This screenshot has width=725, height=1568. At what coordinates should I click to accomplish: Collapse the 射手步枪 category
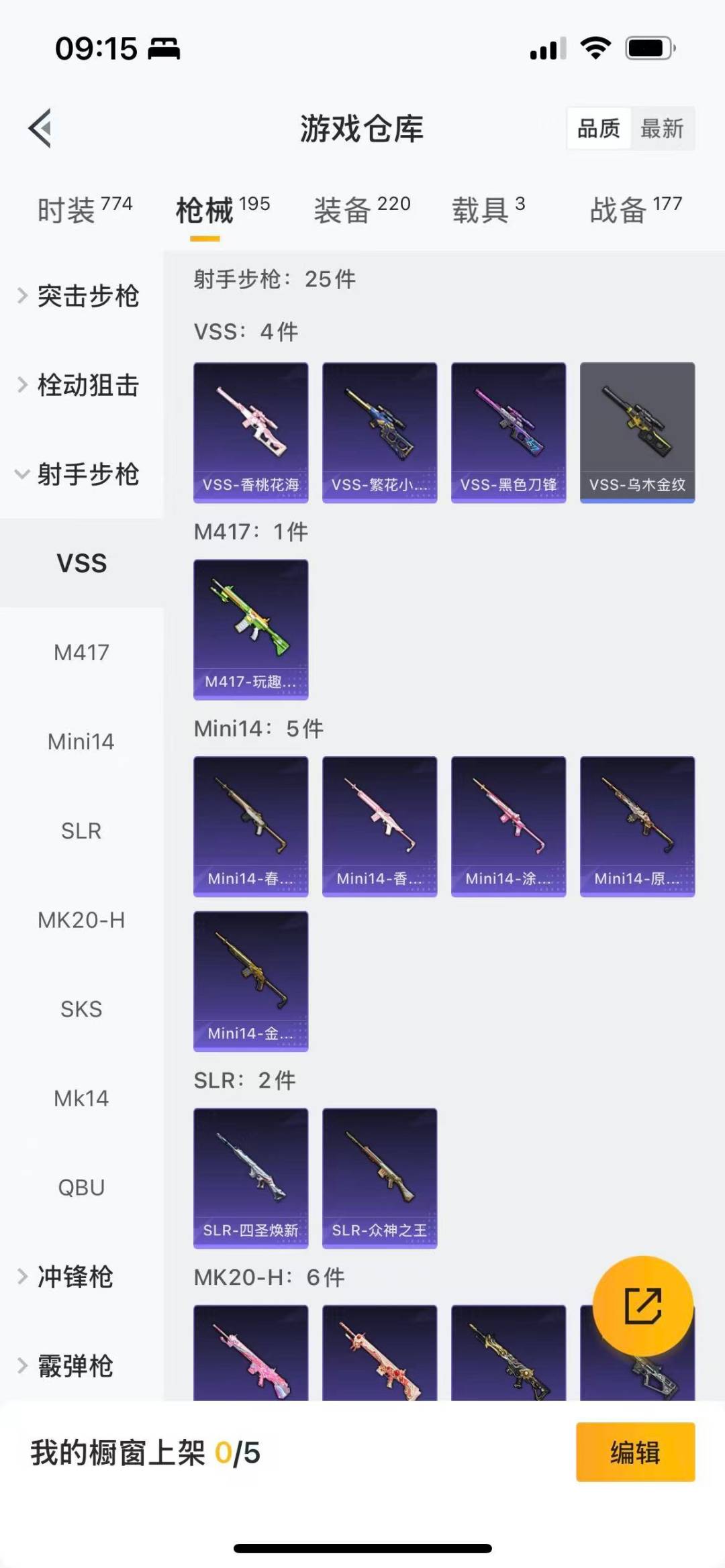click(81, 474)
